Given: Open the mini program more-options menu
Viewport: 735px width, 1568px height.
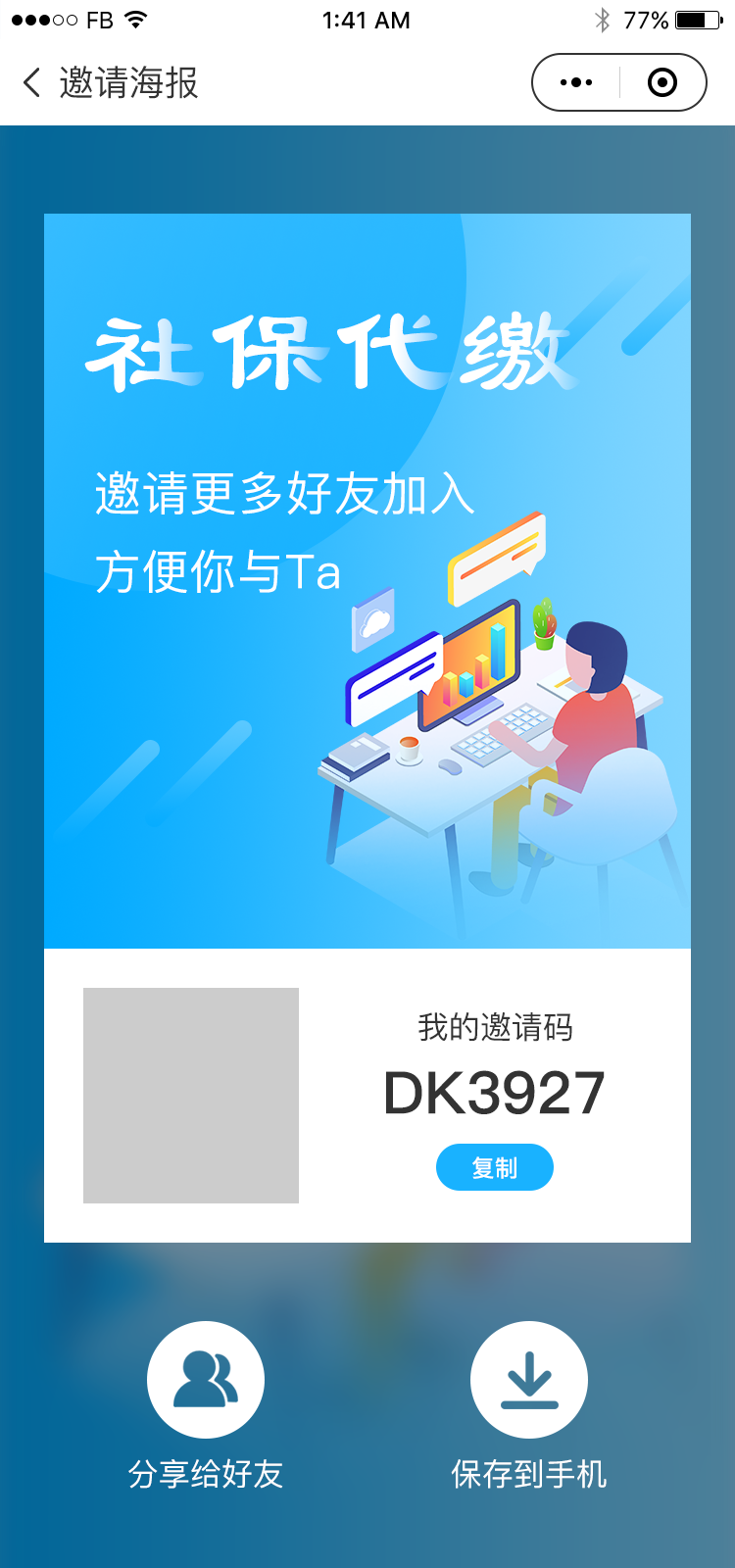Looking at the screenshot, I should pyautogui.click(x=576, y=82).
